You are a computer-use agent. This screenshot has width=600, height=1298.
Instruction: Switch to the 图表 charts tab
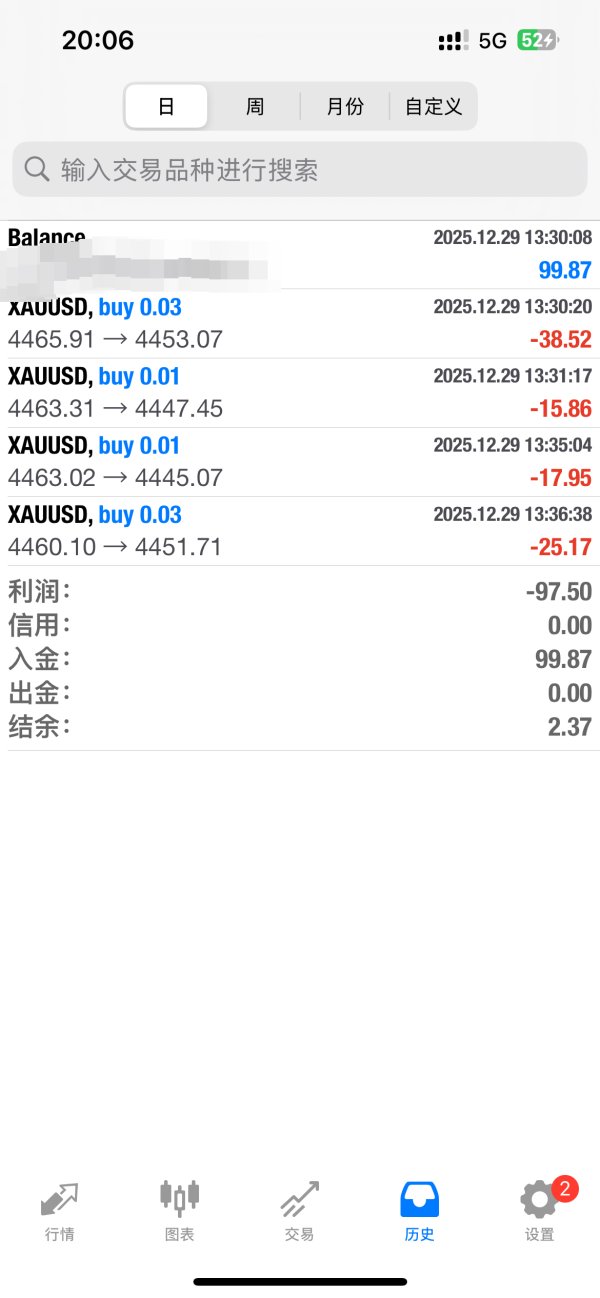(180, 1210)
